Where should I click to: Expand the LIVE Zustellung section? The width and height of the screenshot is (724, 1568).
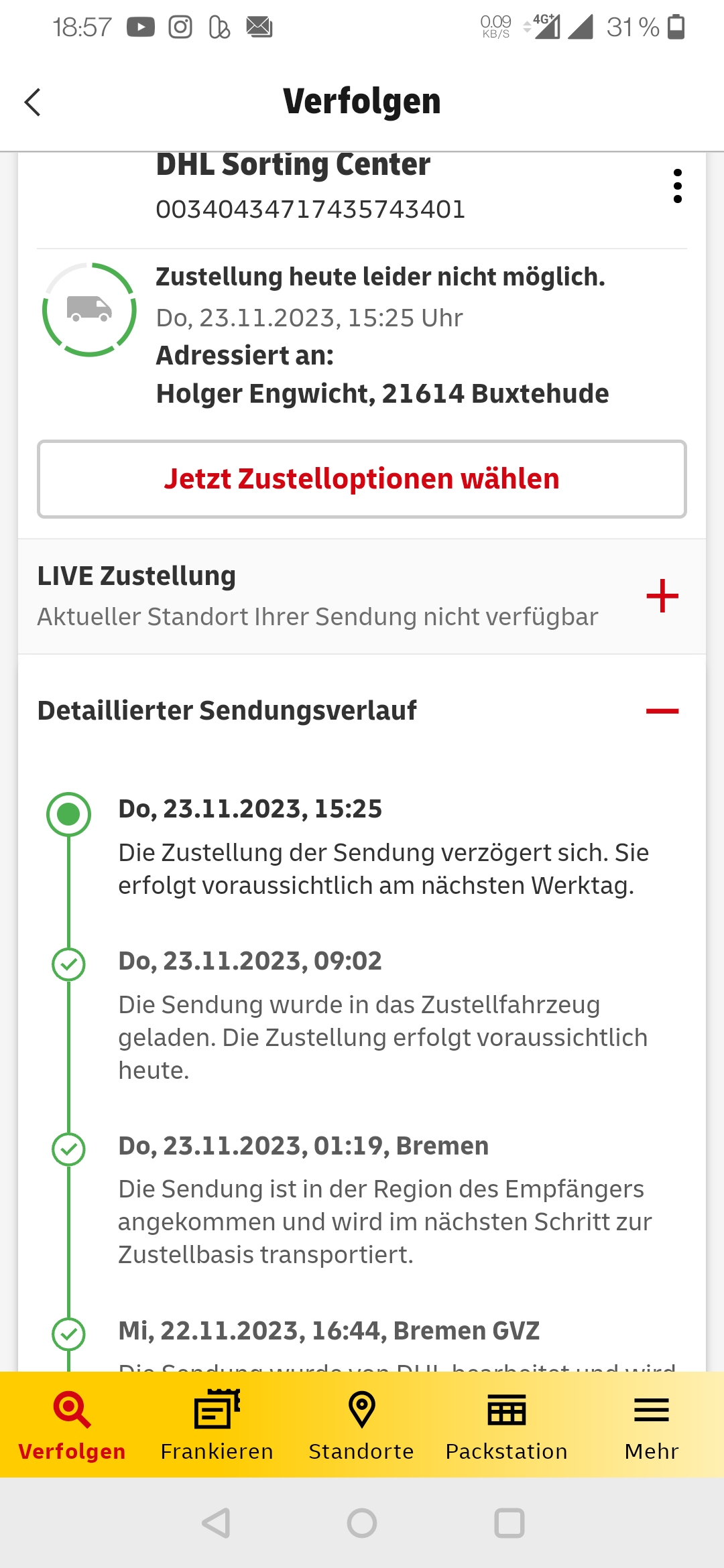coord(662,596)
